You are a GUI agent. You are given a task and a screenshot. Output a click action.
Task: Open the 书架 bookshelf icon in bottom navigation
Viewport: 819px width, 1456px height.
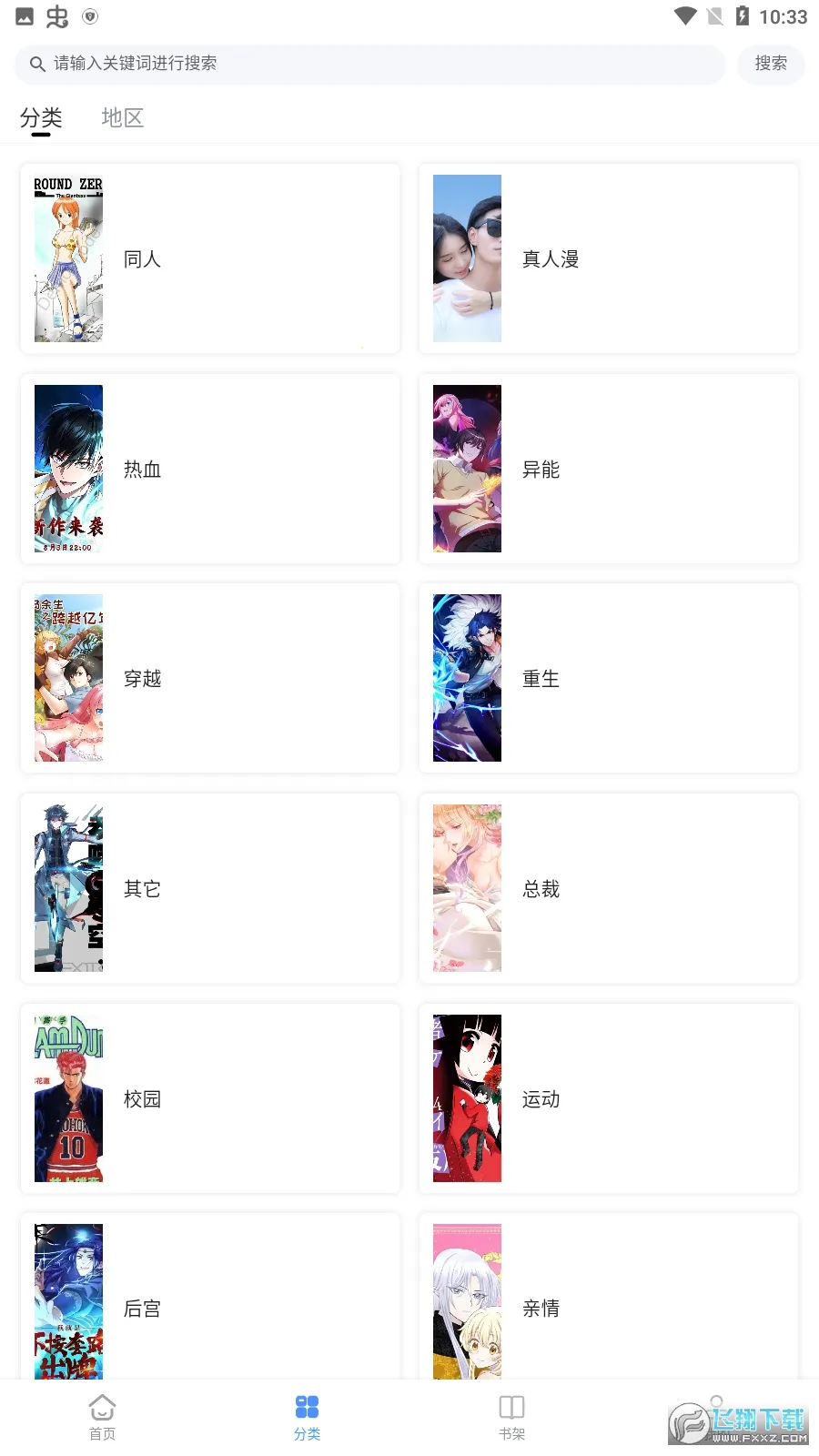click(x=511, y=1416)
